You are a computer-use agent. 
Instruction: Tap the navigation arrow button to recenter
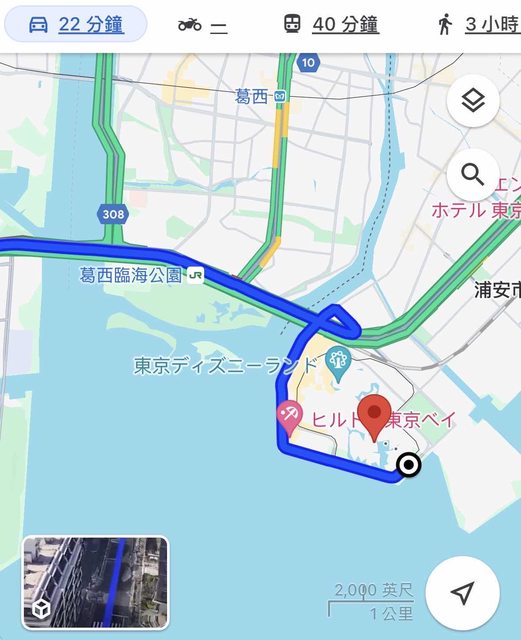[x=463, y=593]
